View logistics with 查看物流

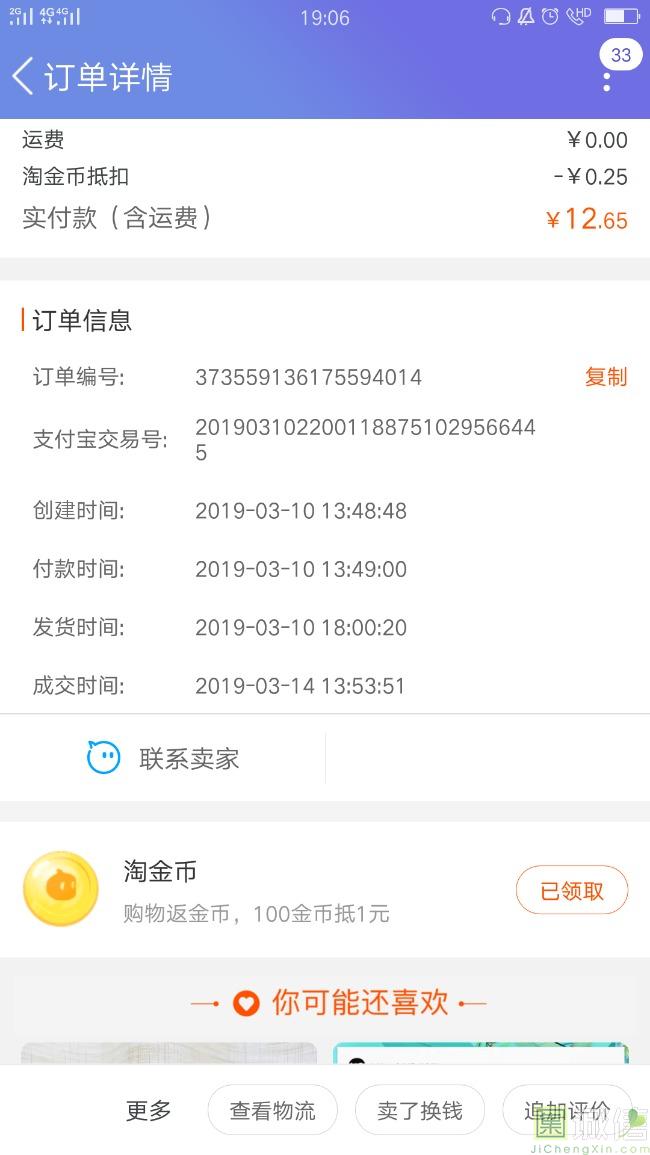pyautogui.click(x=272, y=1111)
